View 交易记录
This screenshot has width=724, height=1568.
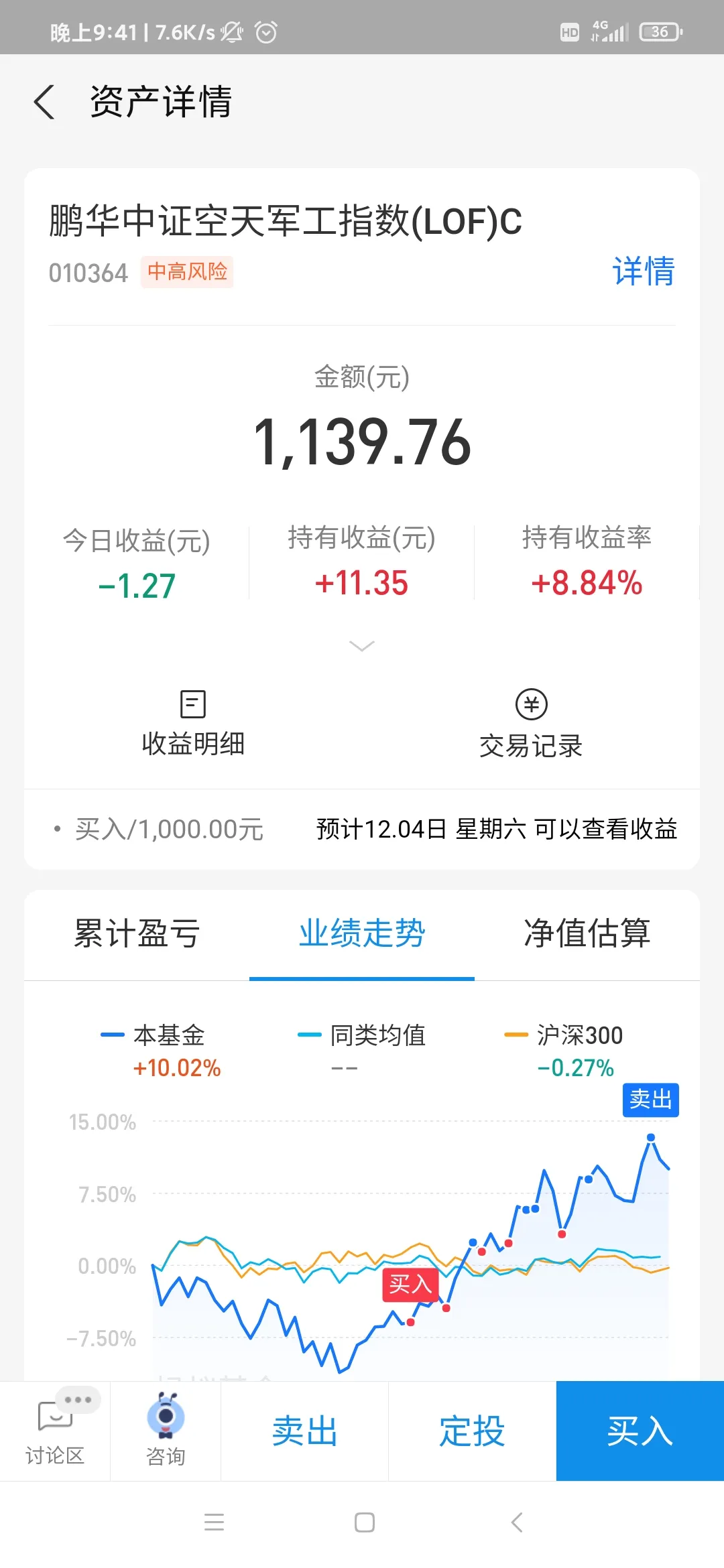531,724
